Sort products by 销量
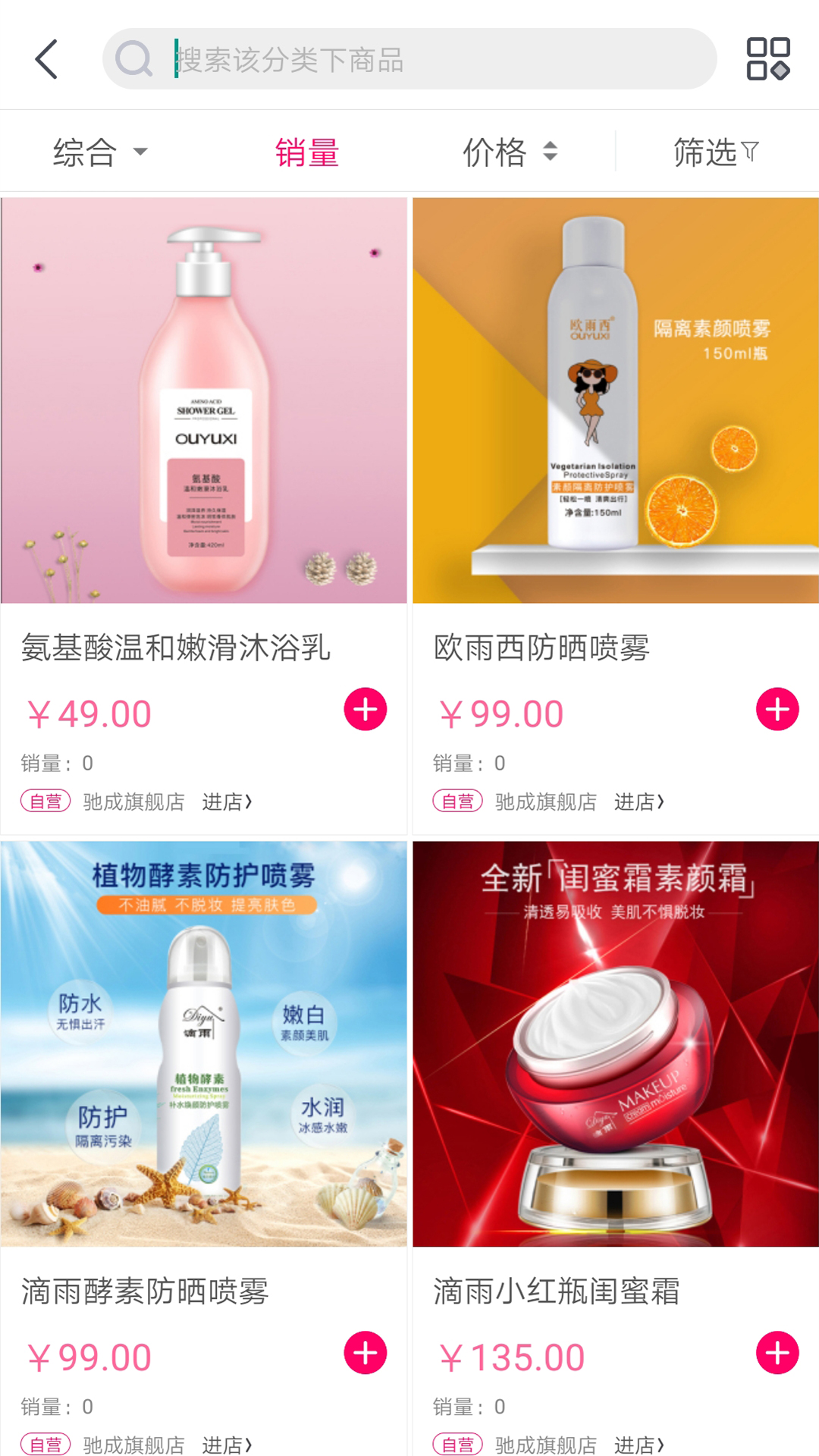This screenshot has width=819, height=1456. (x=306, y=152)
